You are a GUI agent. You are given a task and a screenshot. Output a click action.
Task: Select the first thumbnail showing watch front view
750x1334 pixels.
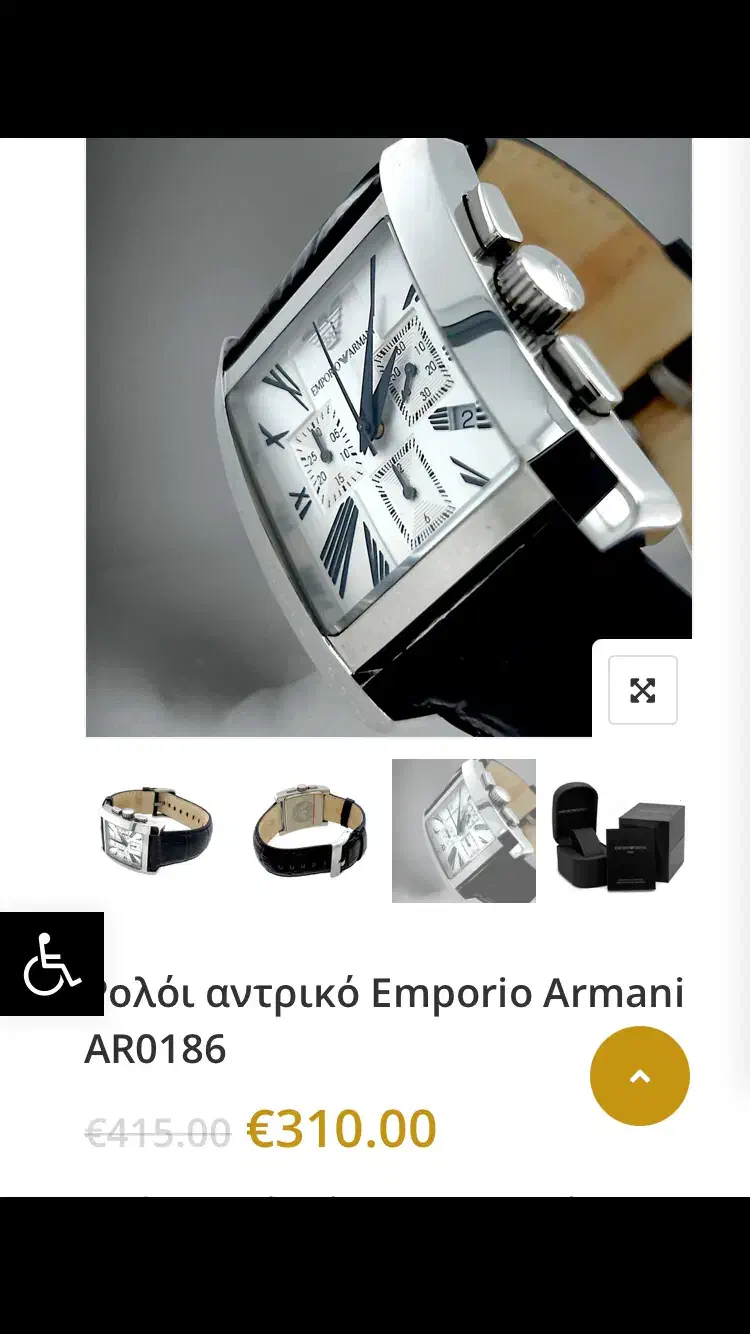coord(157,831)
